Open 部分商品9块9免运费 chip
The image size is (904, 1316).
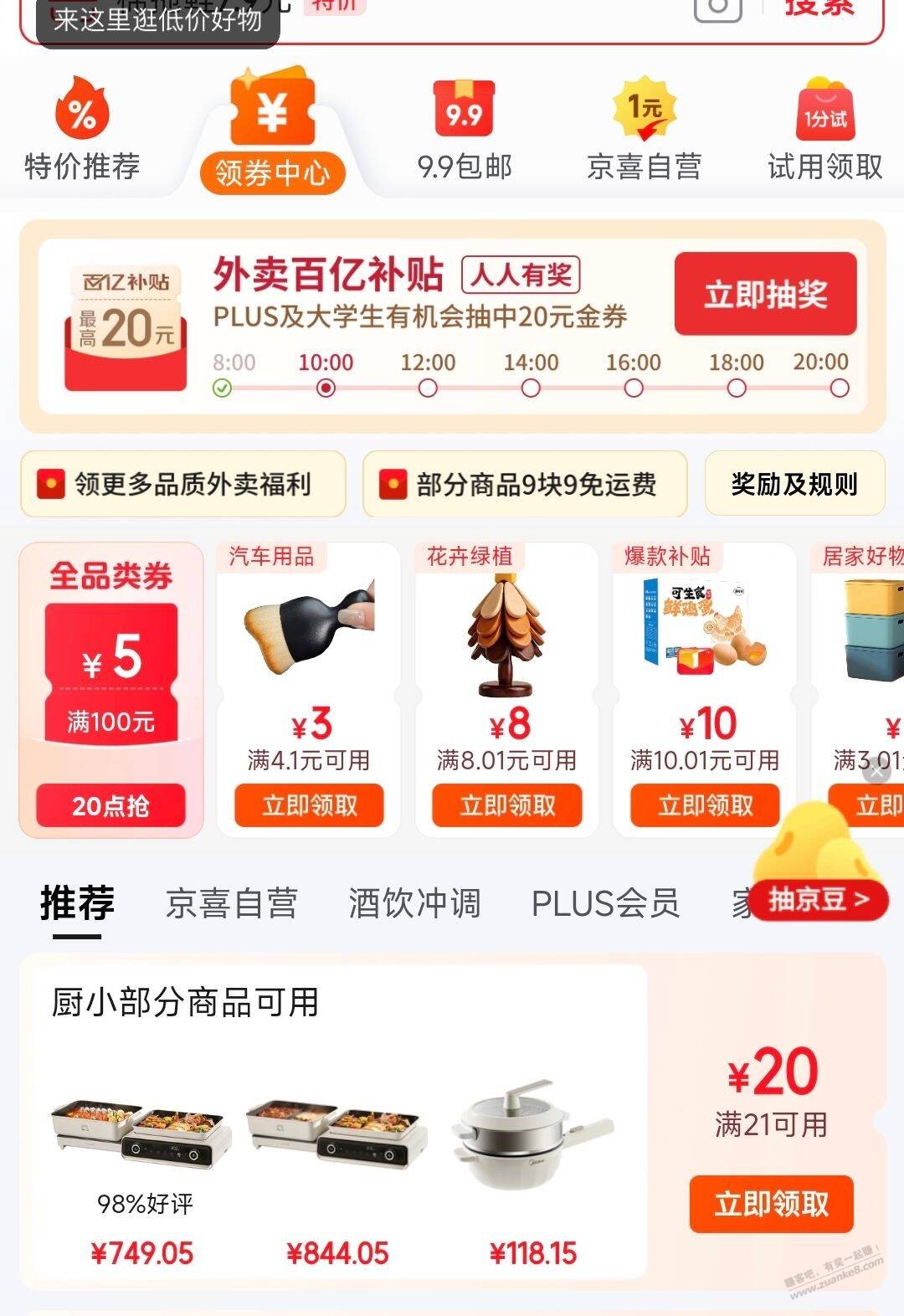[x=525, y=484]
